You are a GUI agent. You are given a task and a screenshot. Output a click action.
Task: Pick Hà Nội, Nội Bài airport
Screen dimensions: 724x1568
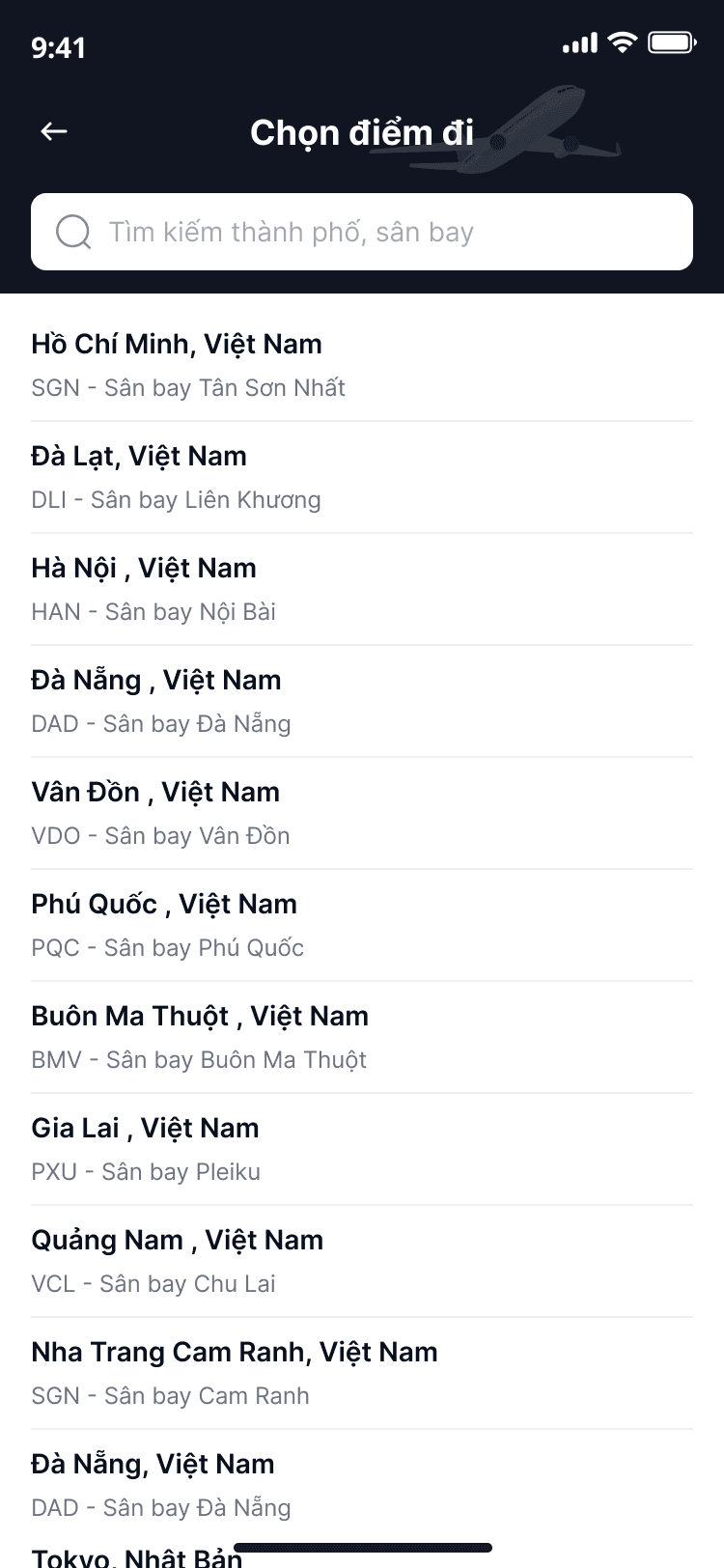click(x=362, y=589)
